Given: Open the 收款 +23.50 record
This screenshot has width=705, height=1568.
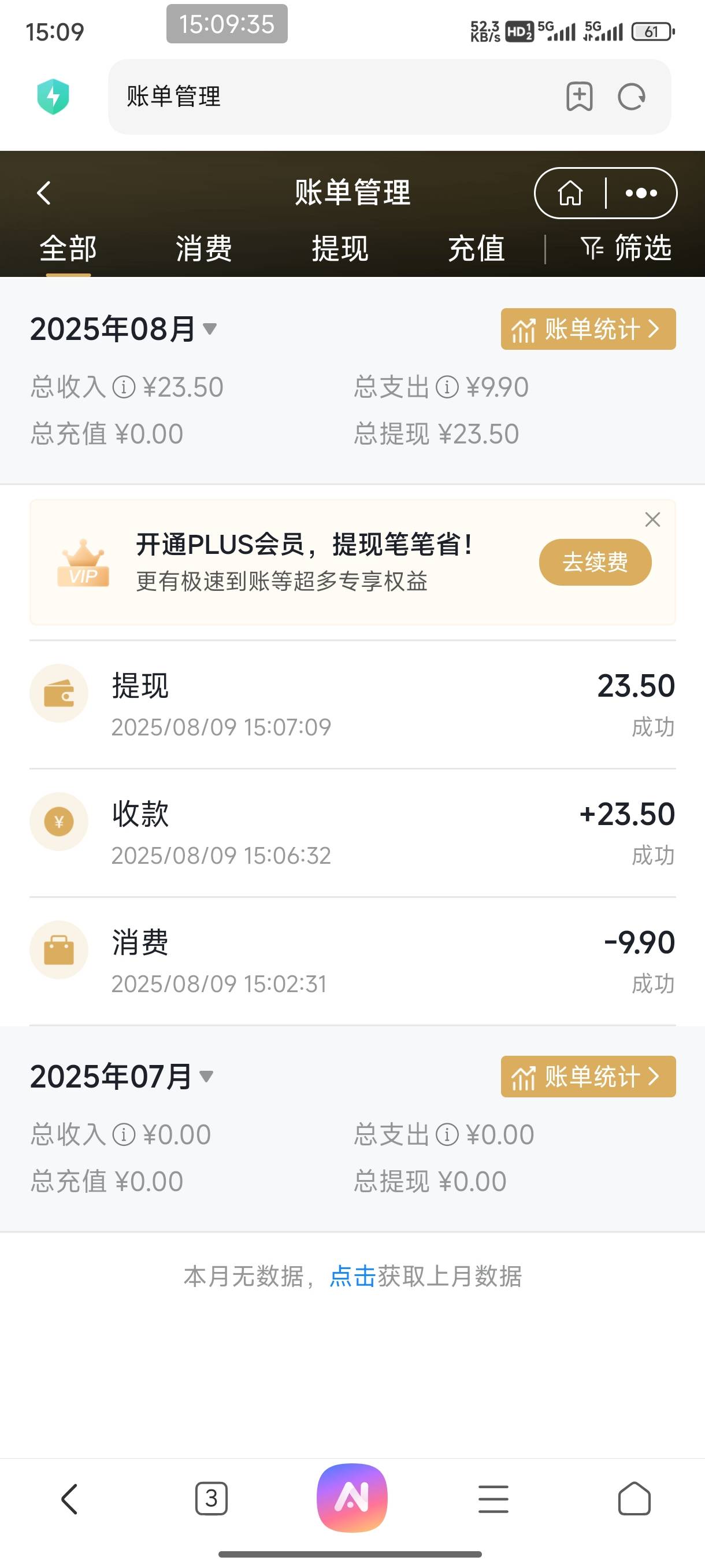Looking at the screenshot, I should tap(352, 833).
